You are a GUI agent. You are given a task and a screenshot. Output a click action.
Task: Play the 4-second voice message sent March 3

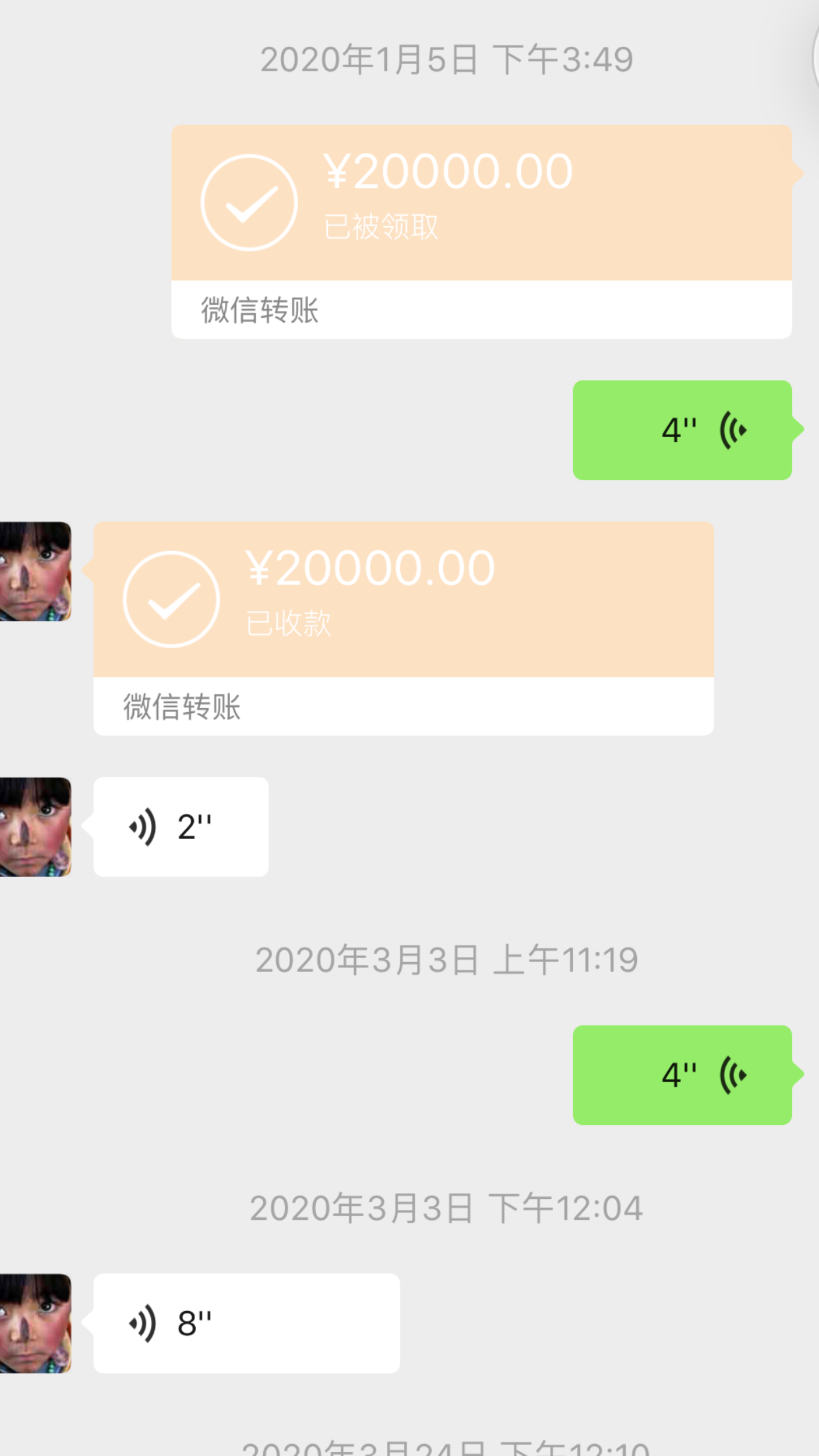[x=682, y=1075]
